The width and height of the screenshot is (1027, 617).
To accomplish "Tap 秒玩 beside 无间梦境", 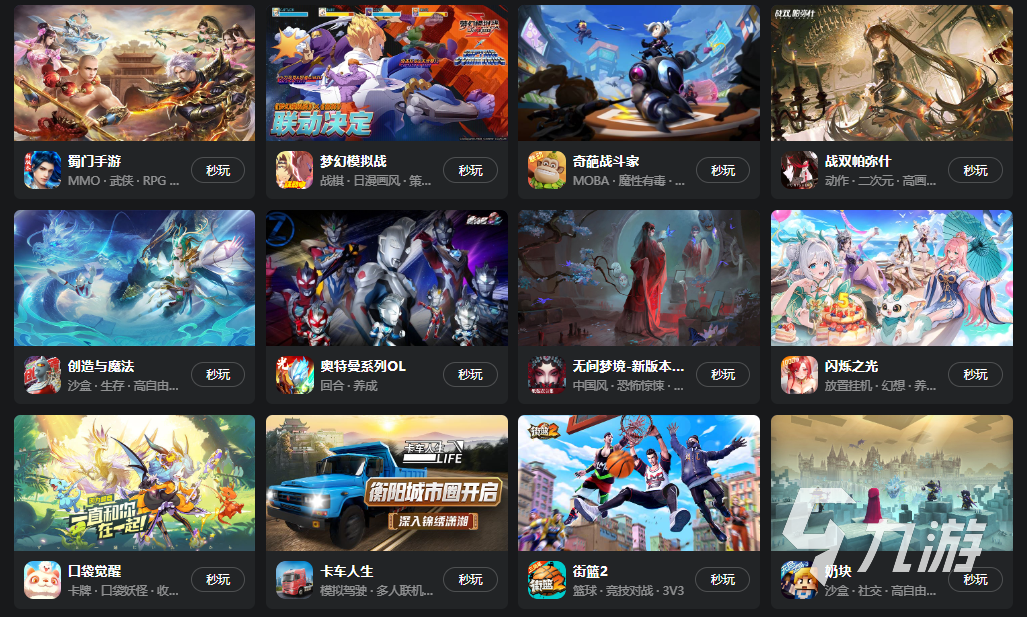I will 722,374.
